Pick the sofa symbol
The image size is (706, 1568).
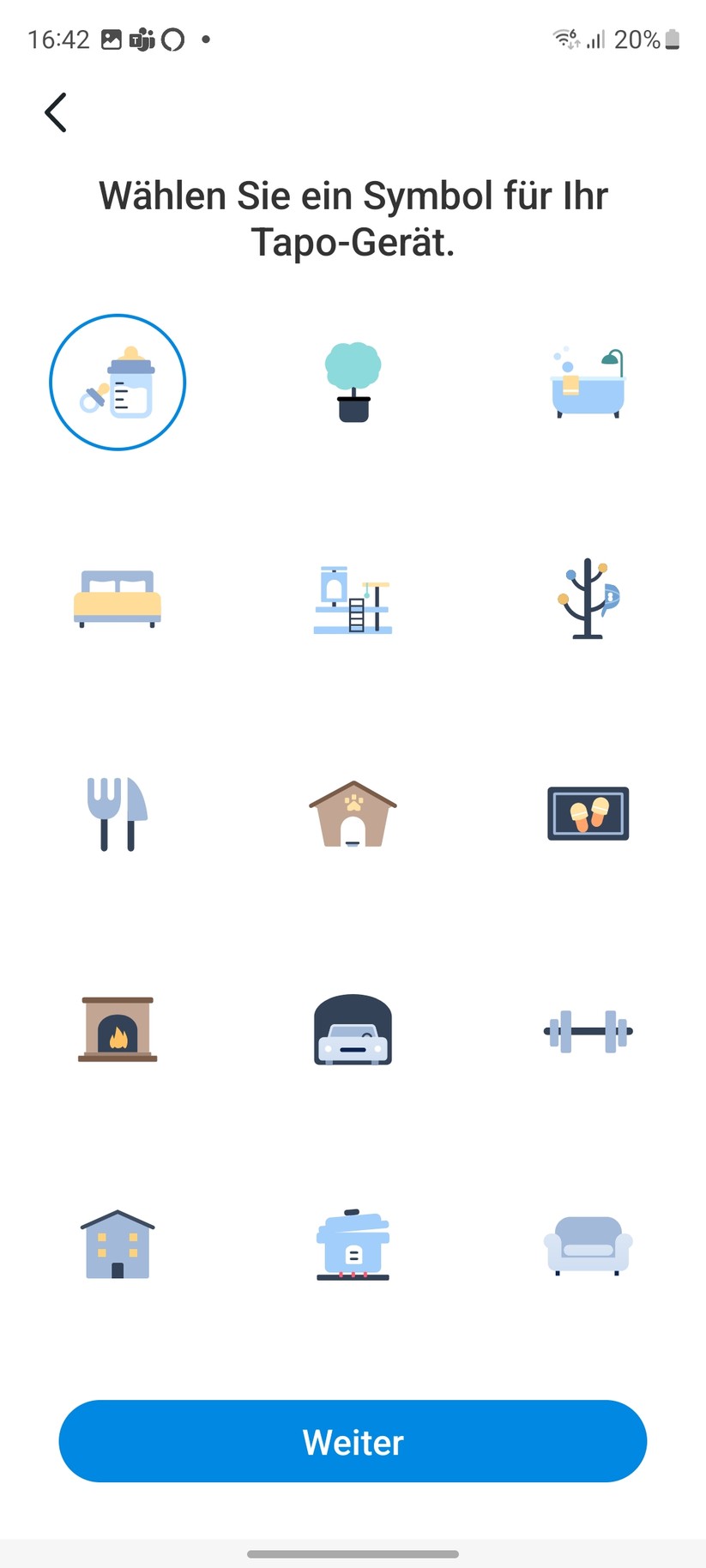(588, 1245)
